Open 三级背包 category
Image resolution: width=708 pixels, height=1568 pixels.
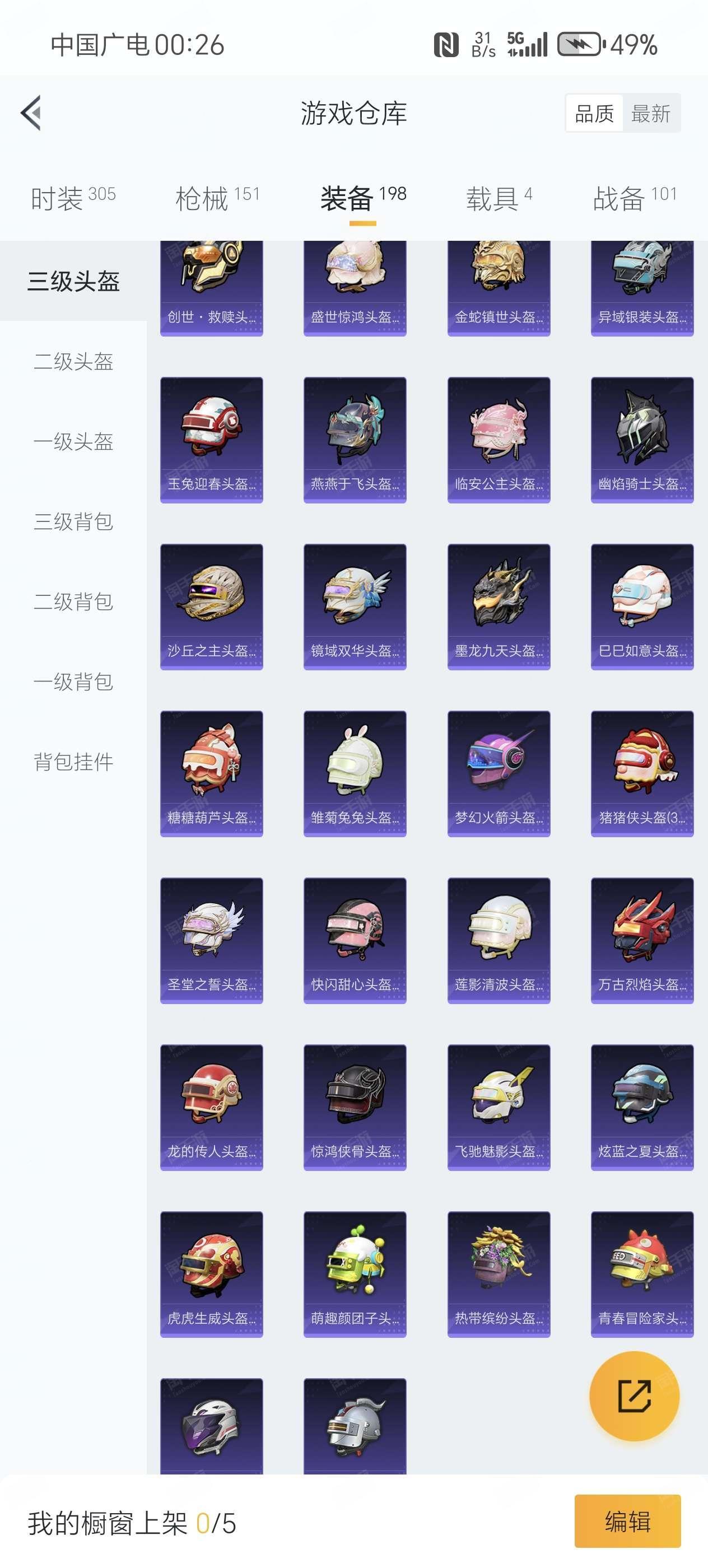pos(73,521)
